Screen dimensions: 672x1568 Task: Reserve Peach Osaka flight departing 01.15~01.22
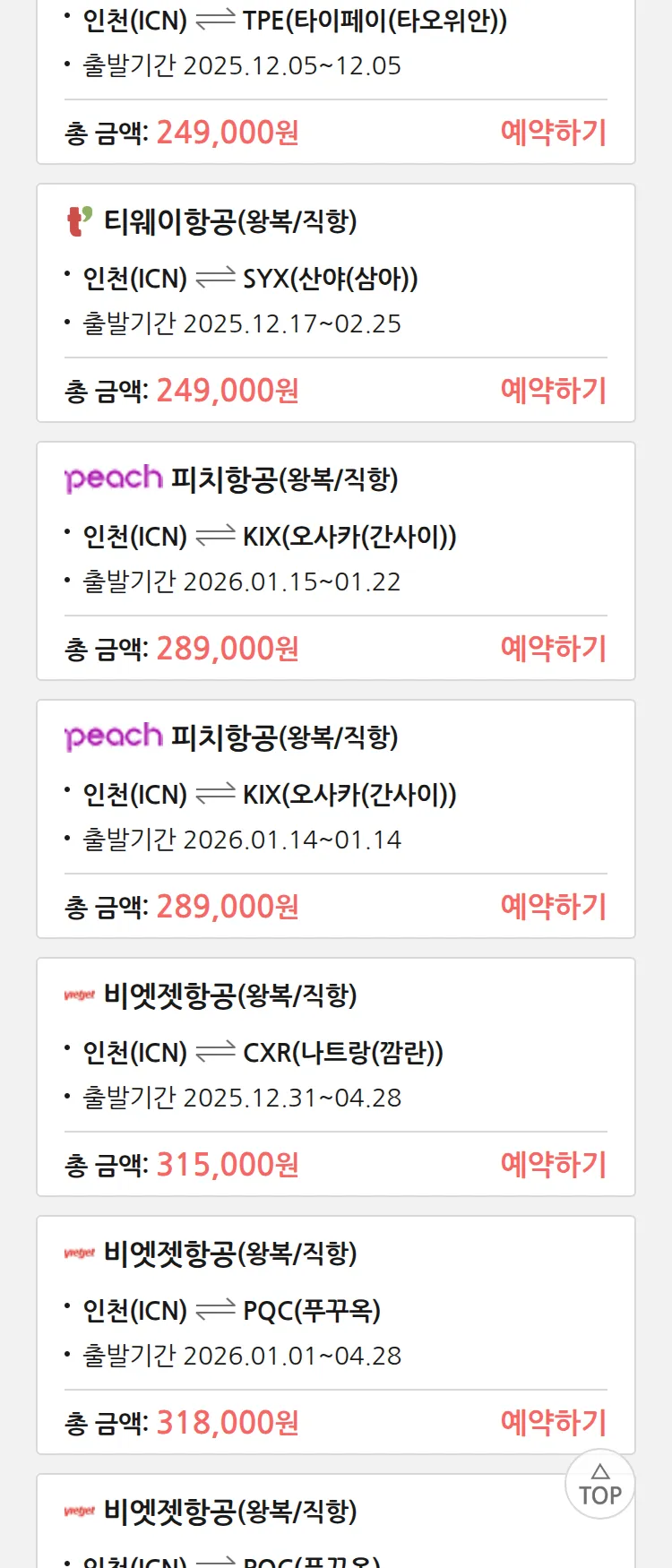click(553, 649)
